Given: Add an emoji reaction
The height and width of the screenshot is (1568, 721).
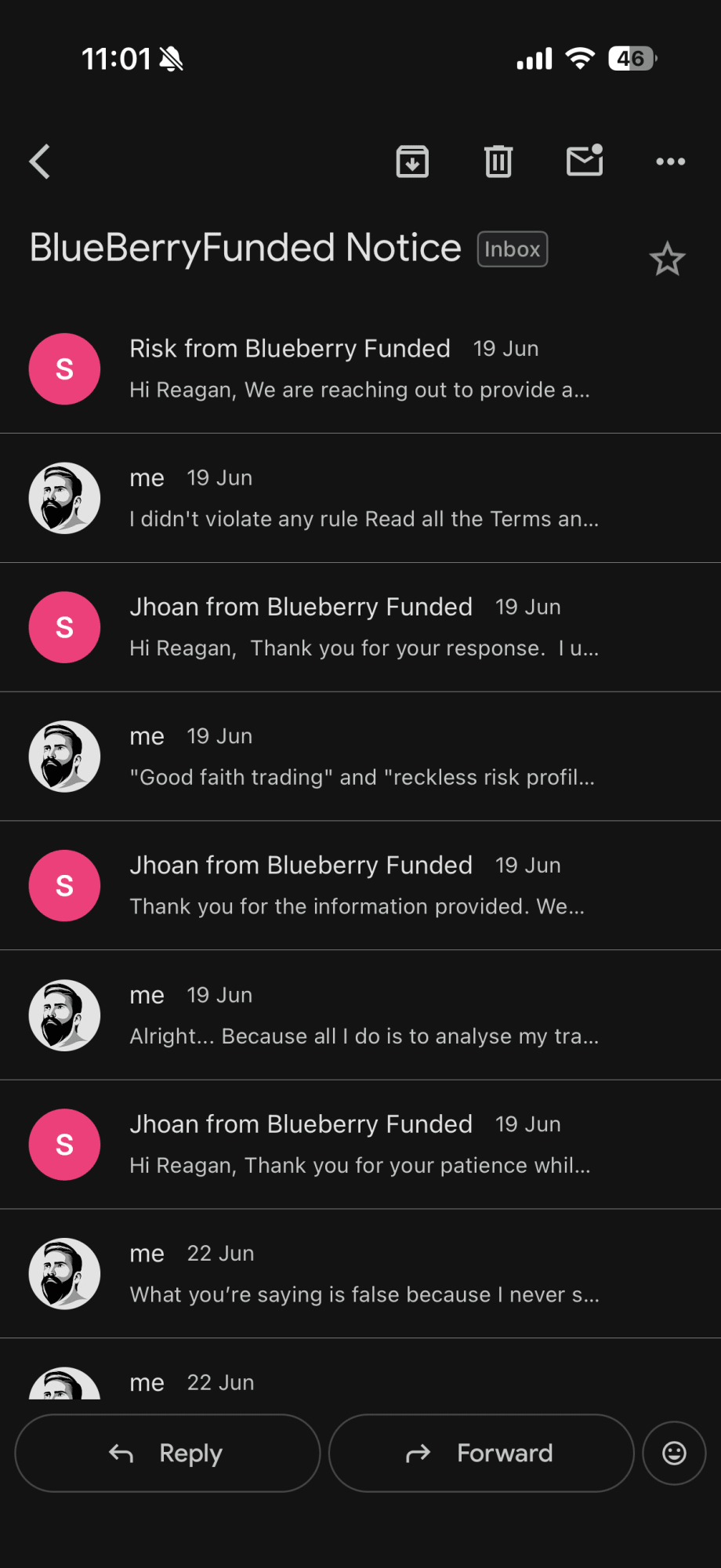Looking at the screenshot, I should [674, 1453].
